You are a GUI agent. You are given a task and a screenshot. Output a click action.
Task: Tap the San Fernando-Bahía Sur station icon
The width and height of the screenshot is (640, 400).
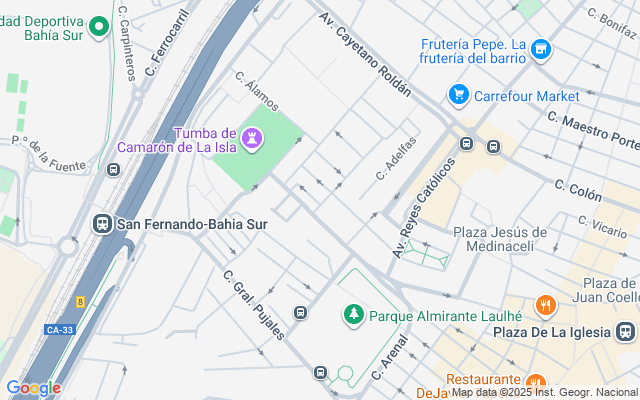[102, 224]
